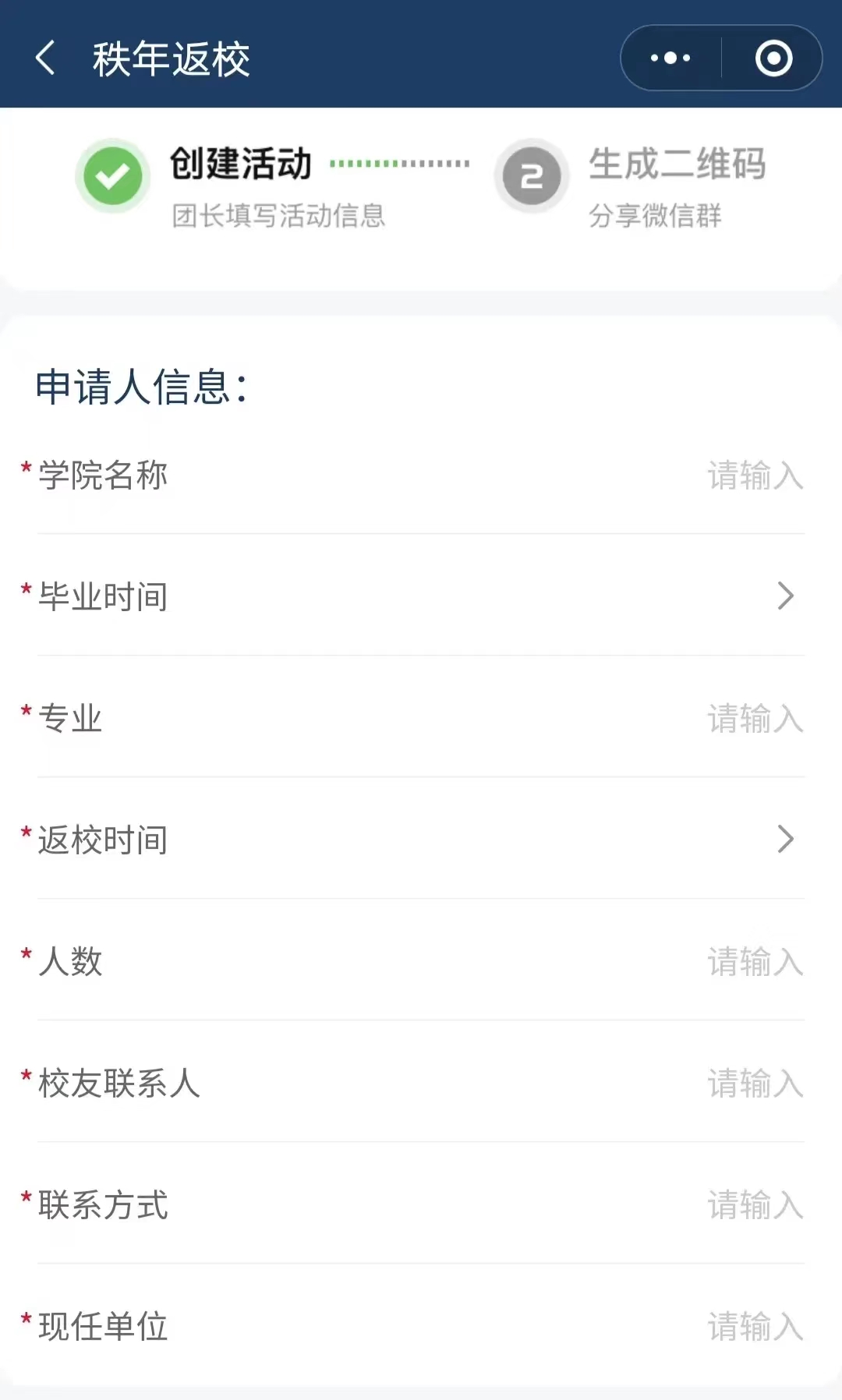Image resolution: width=842 pixels, height=1400 pixels.
Task: Open the 毕业时间 picker
Action: point(421,596)
